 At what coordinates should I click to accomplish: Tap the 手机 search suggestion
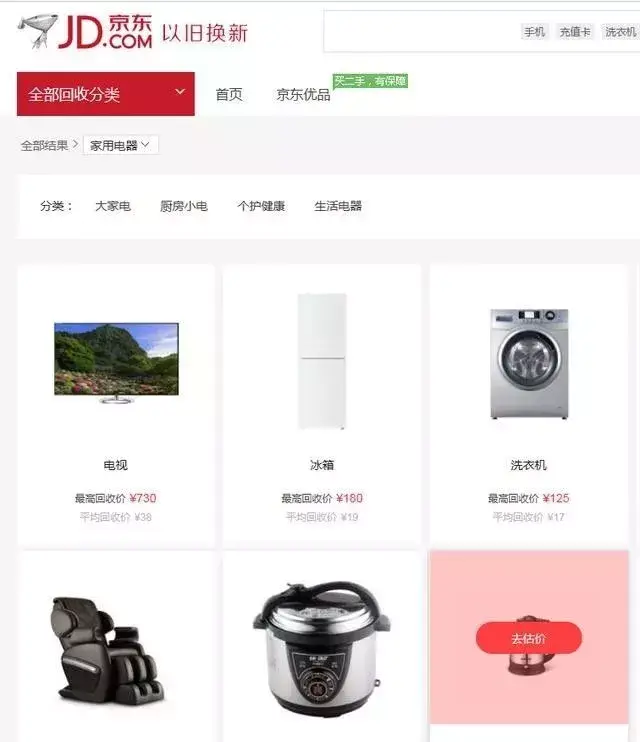tap(535, 32)
